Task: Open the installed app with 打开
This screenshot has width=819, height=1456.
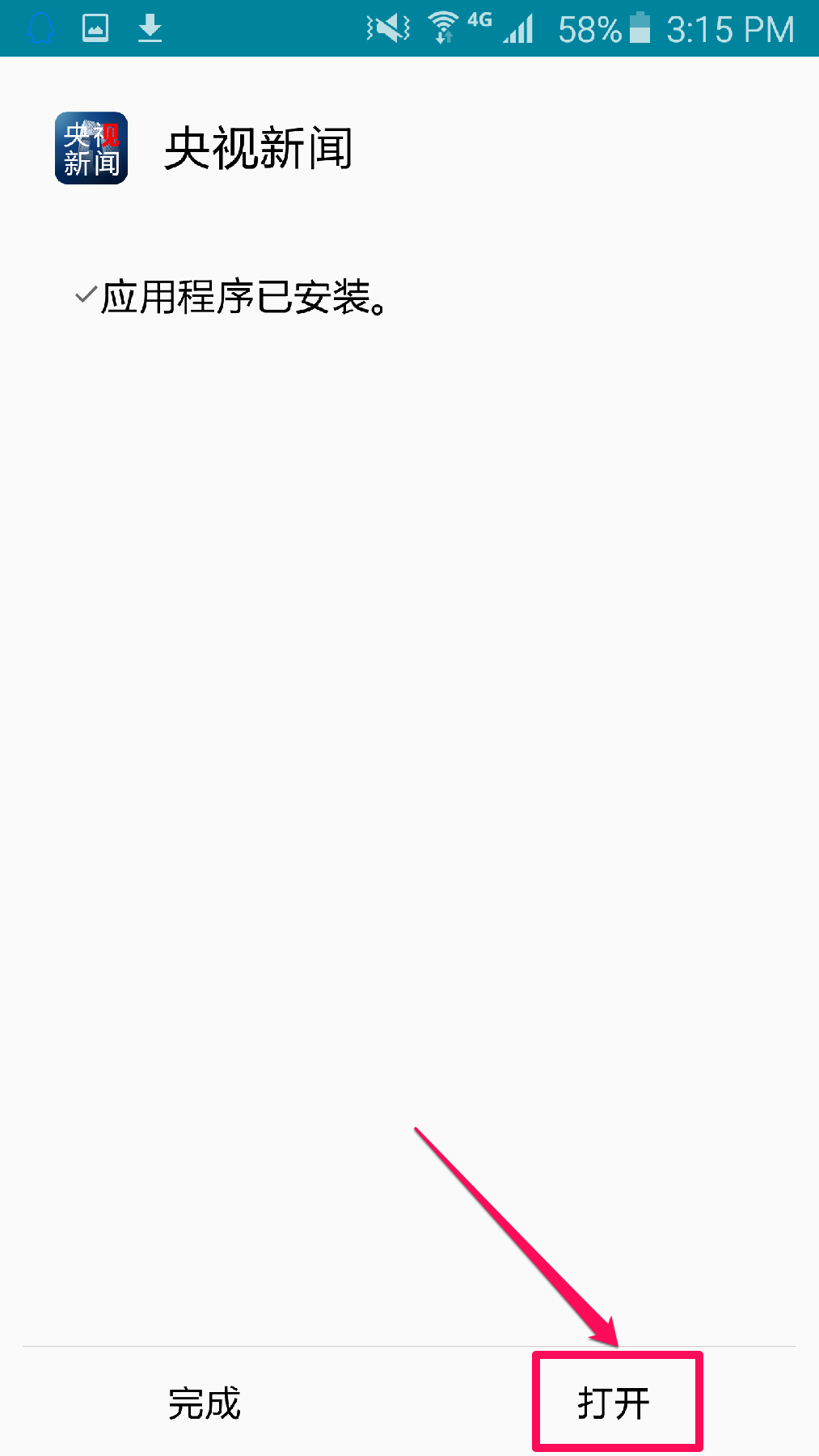Action: (615, 1403)
